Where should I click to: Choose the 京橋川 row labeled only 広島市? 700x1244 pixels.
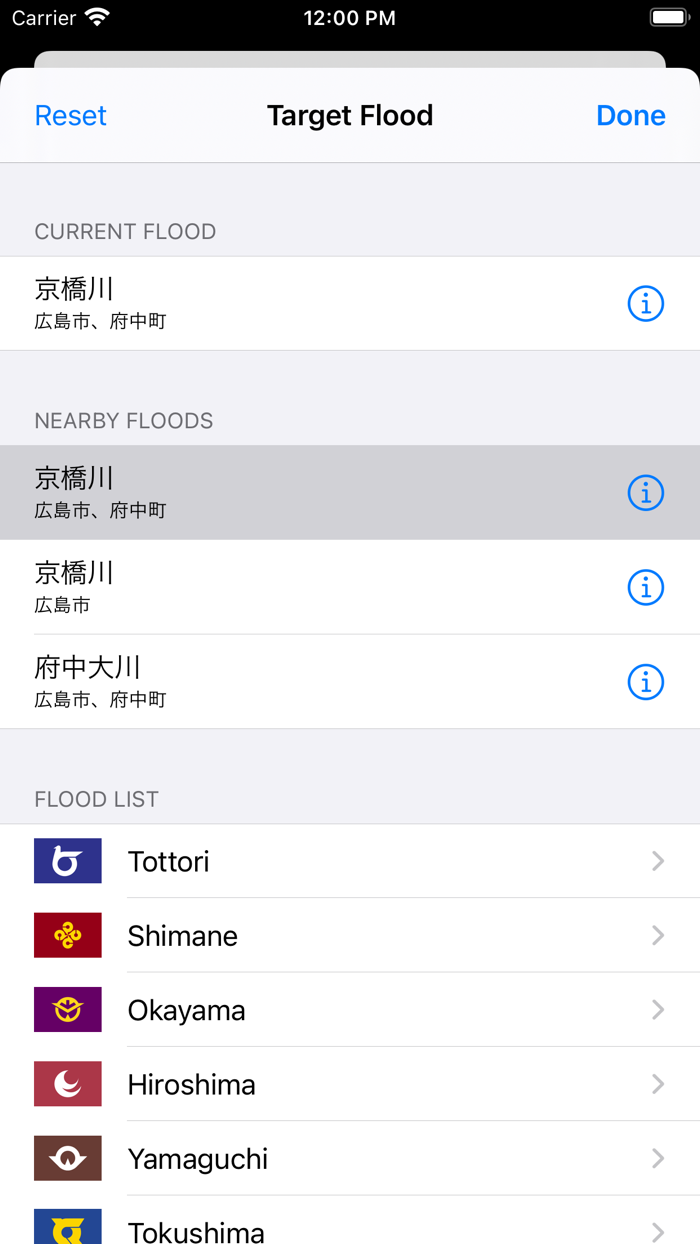coord(300,587)
